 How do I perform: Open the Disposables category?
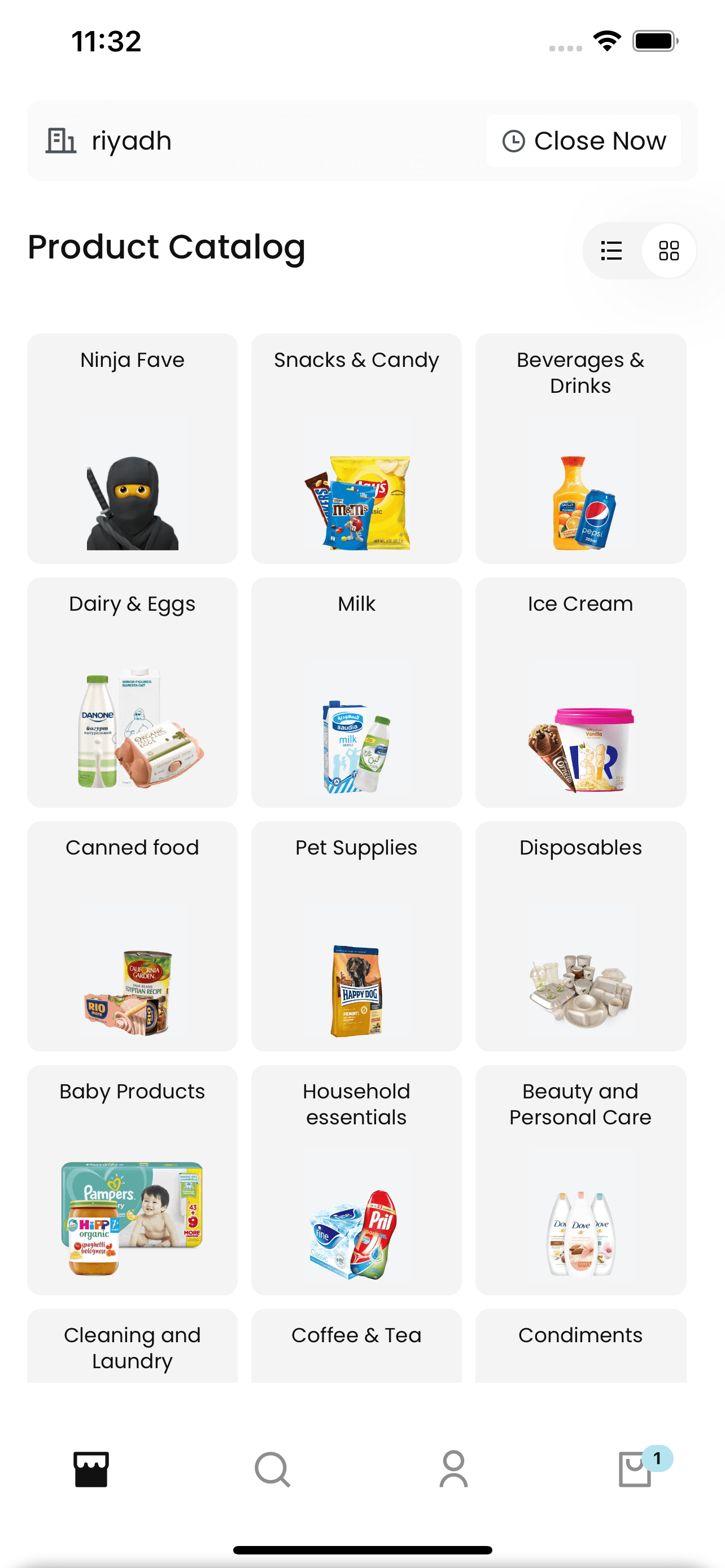(x=580, y=936)
